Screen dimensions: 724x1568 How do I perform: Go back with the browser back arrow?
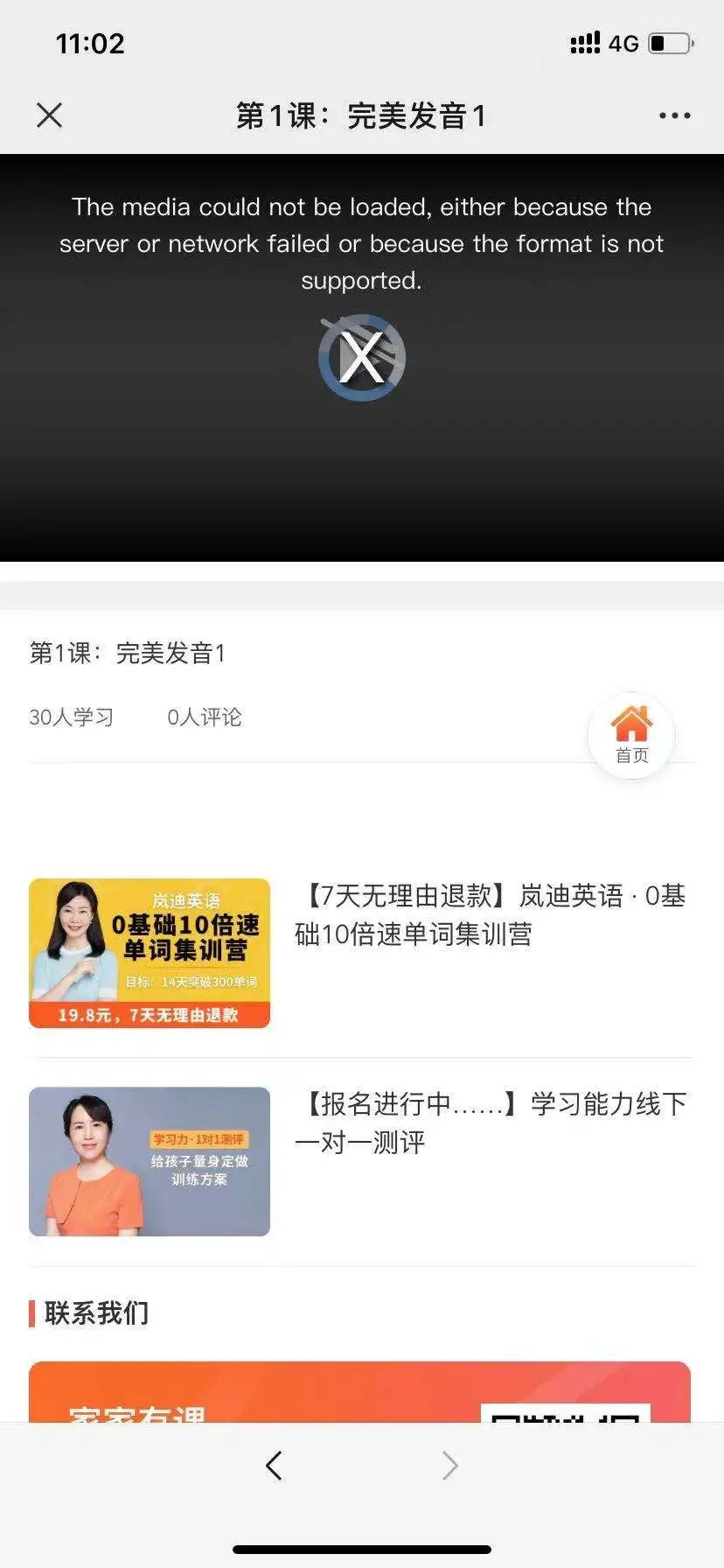[x=274, y=1465]
